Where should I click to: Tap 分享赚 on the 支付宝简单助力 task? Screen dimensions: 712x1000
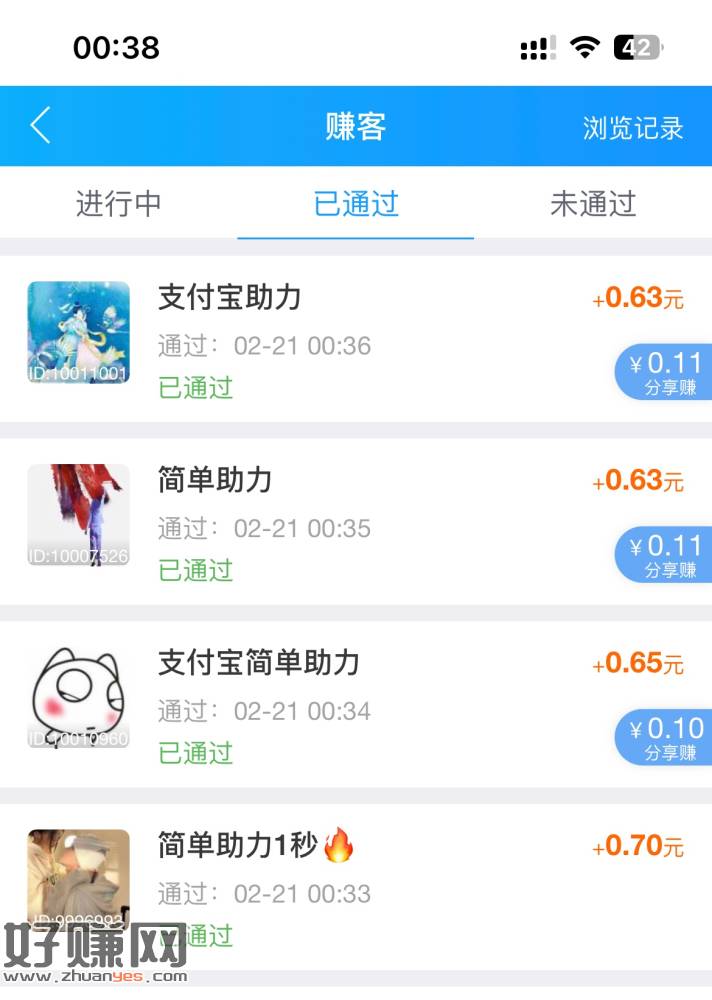click(x=666, y=737)
